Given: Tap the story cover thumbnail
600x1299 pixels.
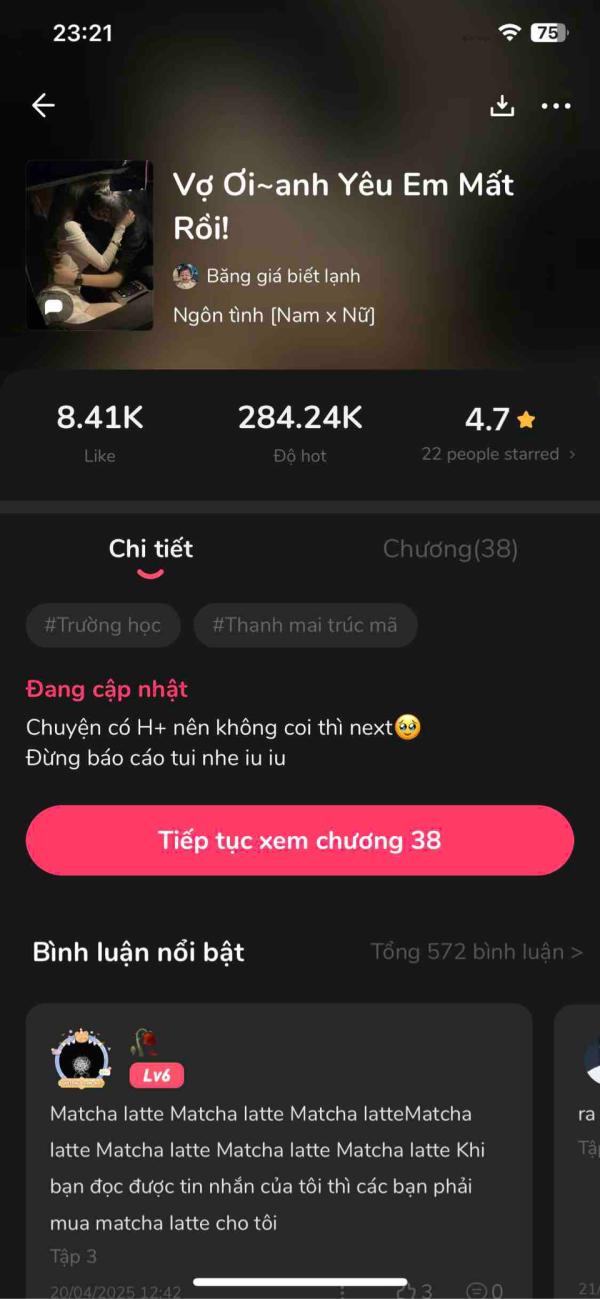Looking at the screenshot, I should coord(90,245).
